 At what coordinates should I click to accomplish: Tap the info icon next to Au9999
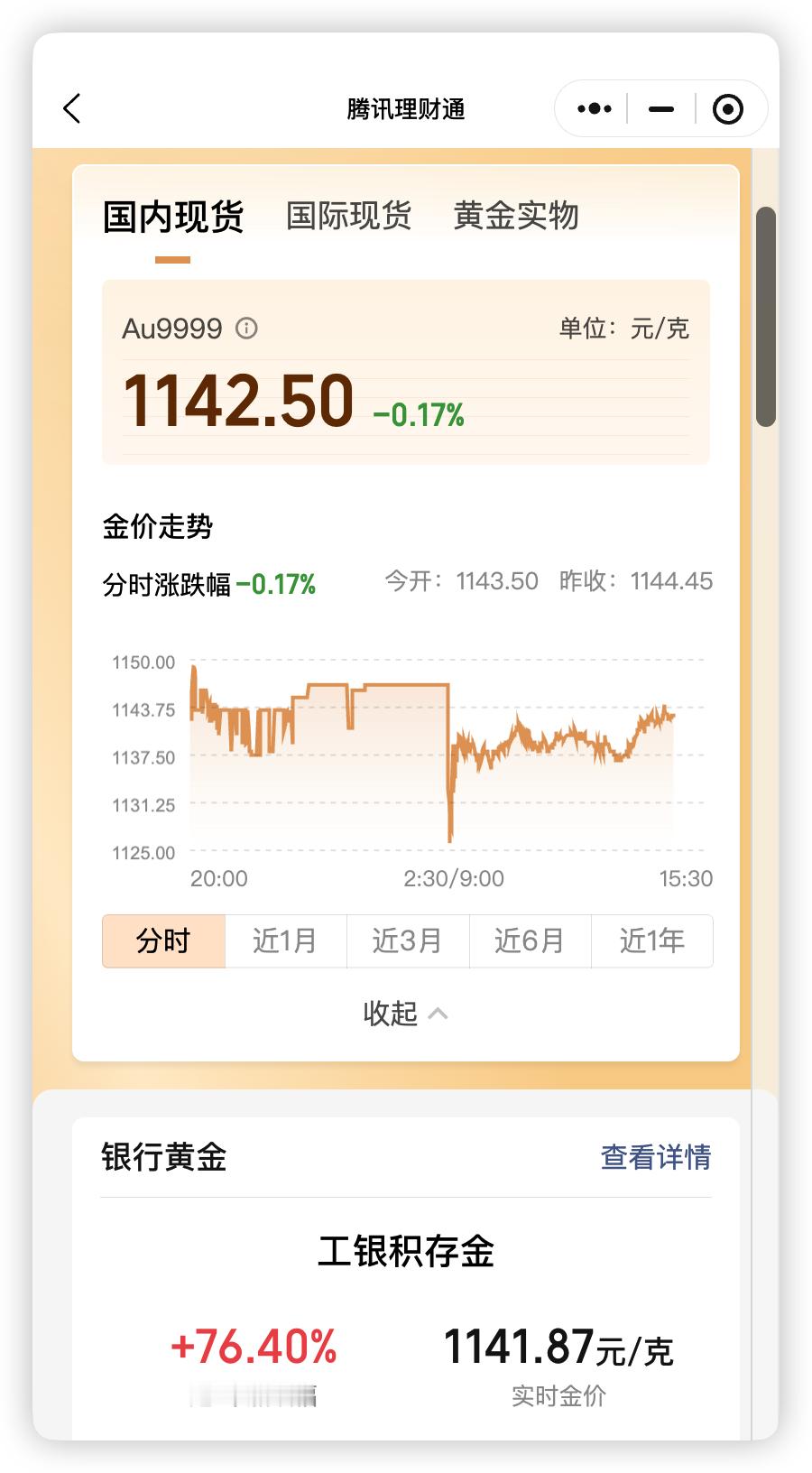point(245,329)
